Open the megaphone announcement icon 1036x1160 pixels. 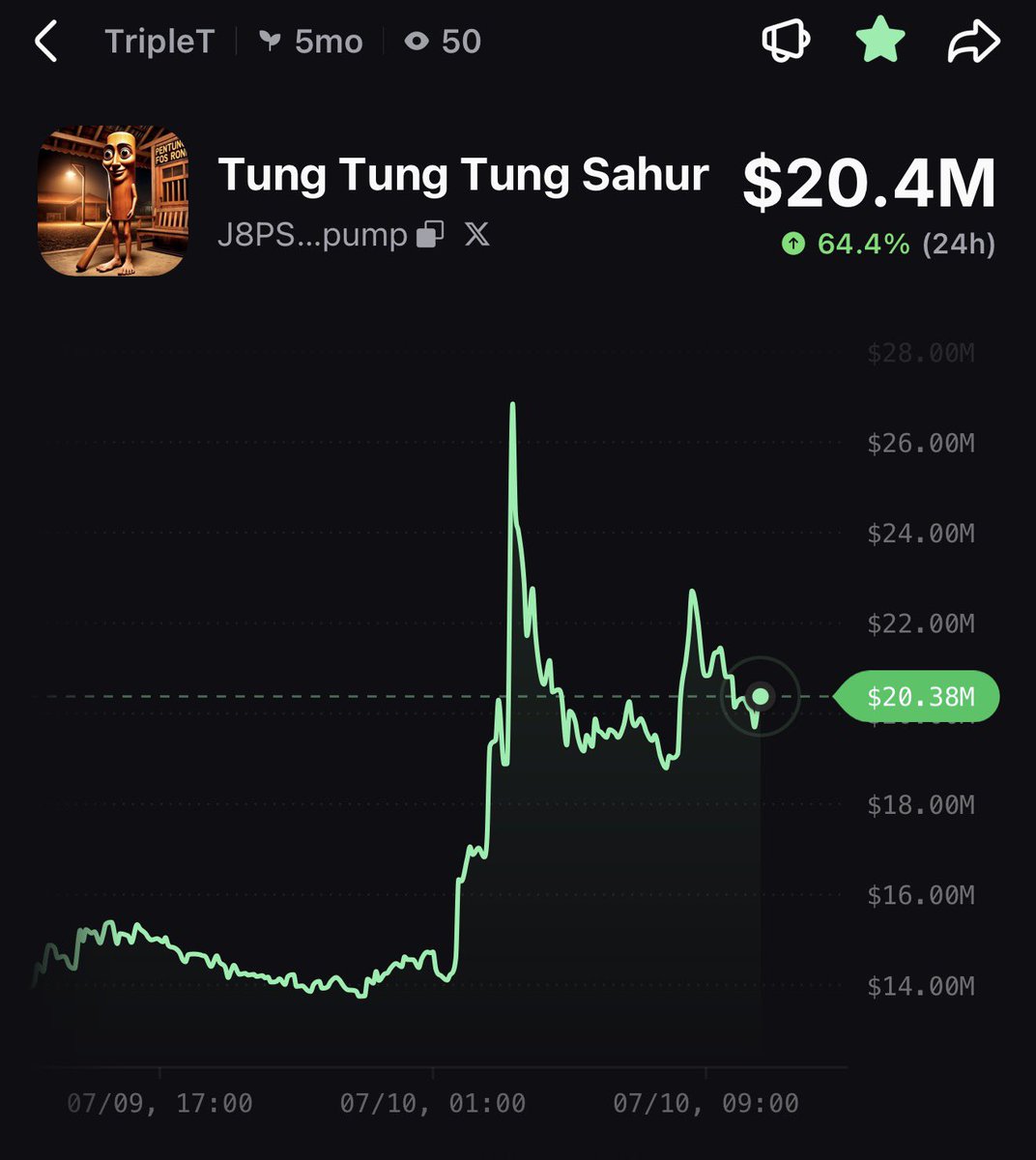786,42
